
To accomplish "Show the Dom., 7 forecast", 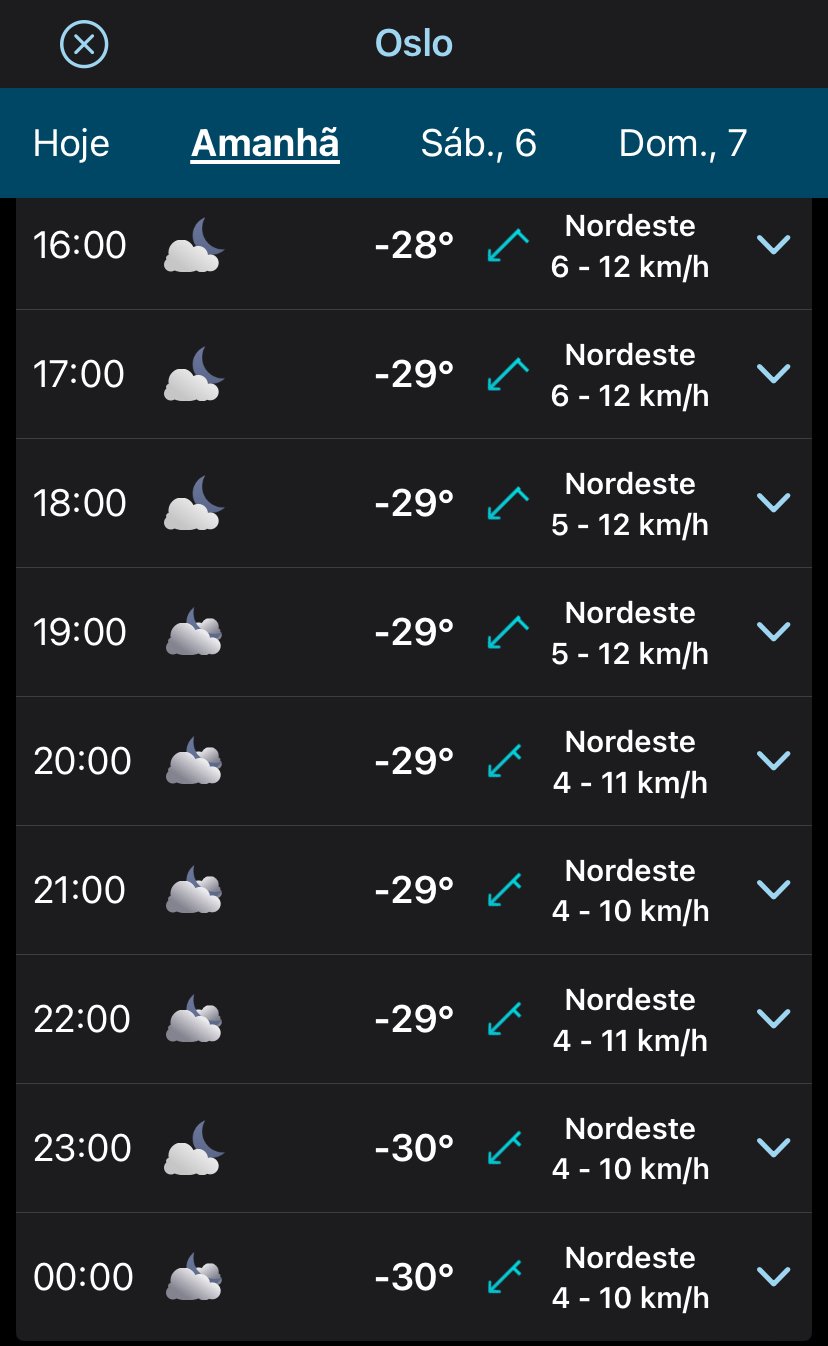I will [x=683, y=144].
